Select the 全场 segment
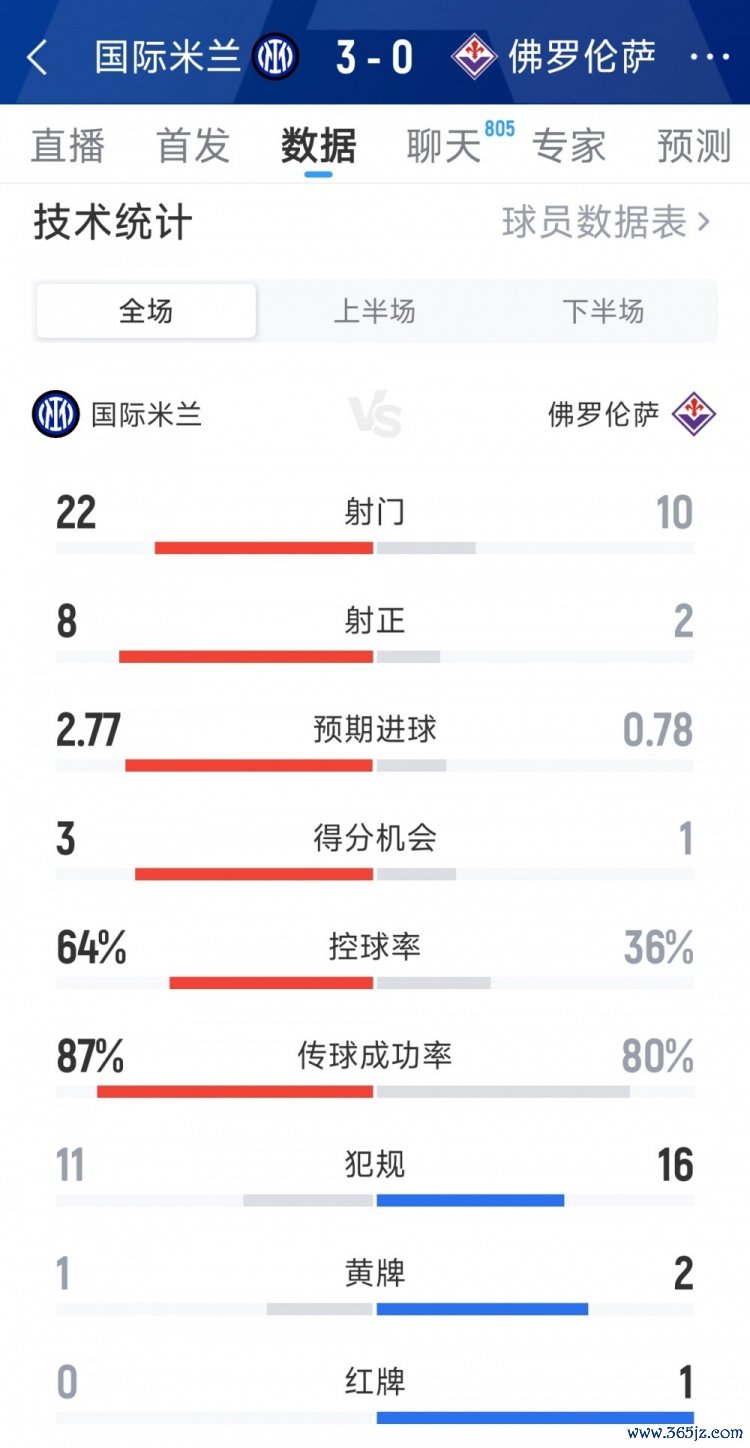Image resolution: width=750 pixels, height=1448 pixels. coord(146,311)
